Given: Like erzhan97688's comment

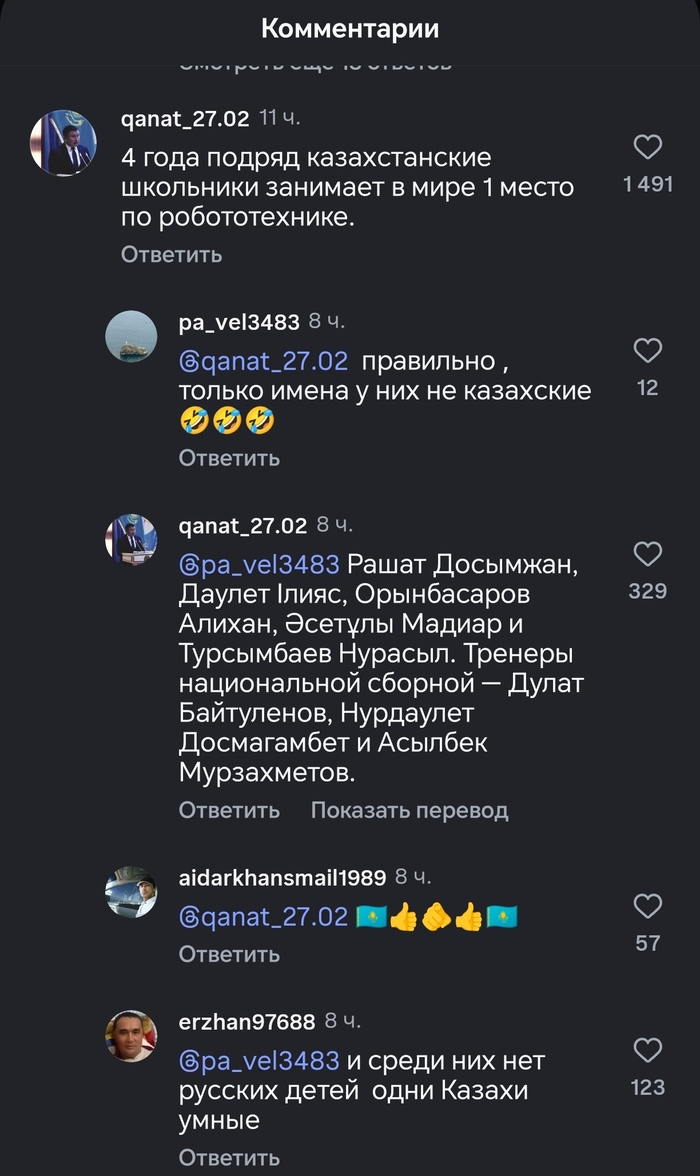Looking at the screenshot, I should 648,1051.
